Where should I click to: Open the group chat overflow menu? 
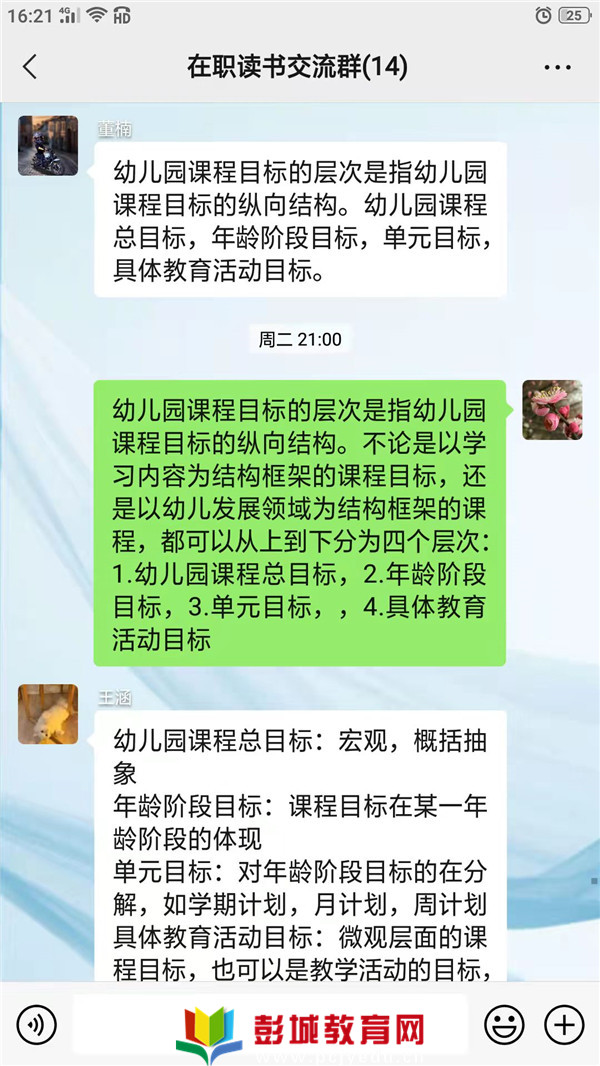[557, 67]
